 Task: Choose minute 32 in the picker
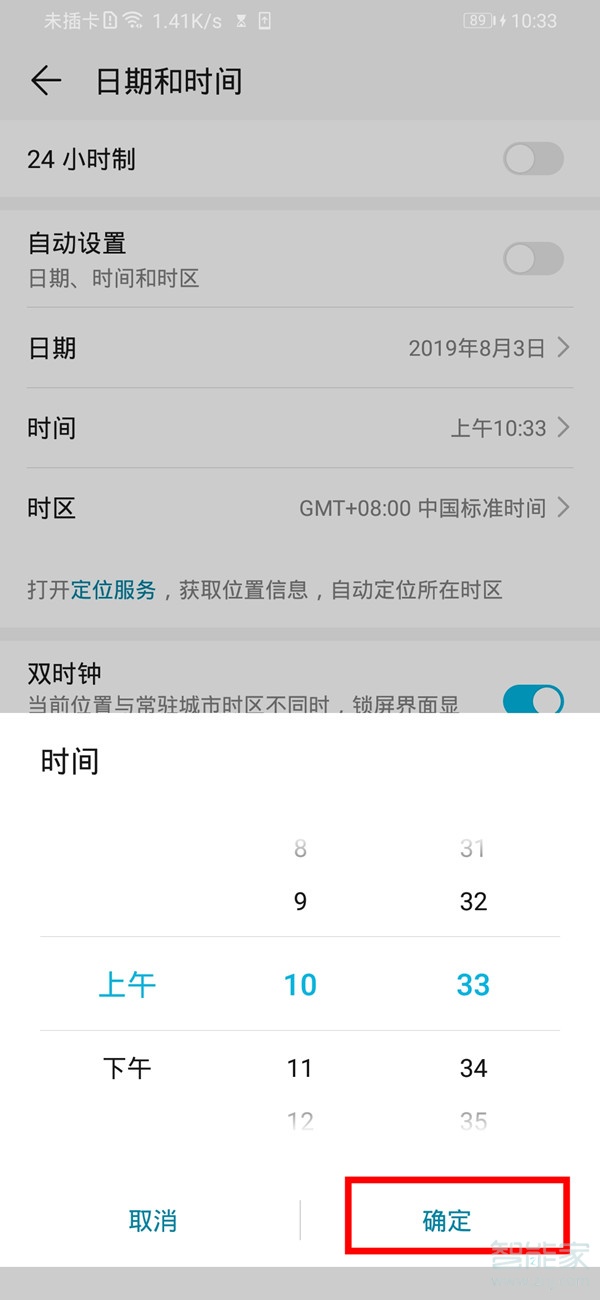[x=473, y=902]
